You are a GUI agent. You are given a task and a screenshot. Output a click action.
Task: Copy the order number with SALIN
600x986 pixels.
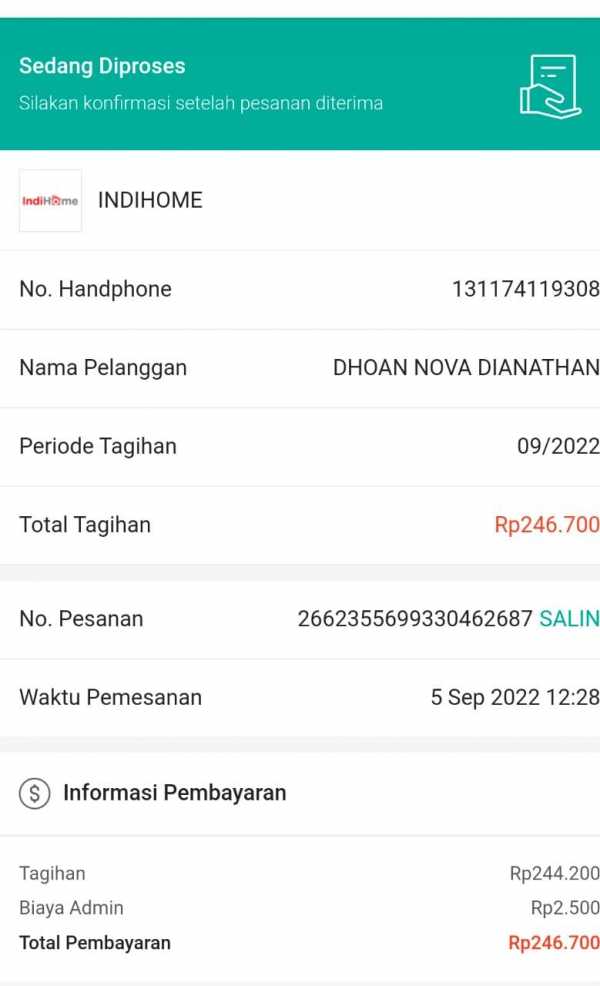pyautogui.click(x=569, y=619)
